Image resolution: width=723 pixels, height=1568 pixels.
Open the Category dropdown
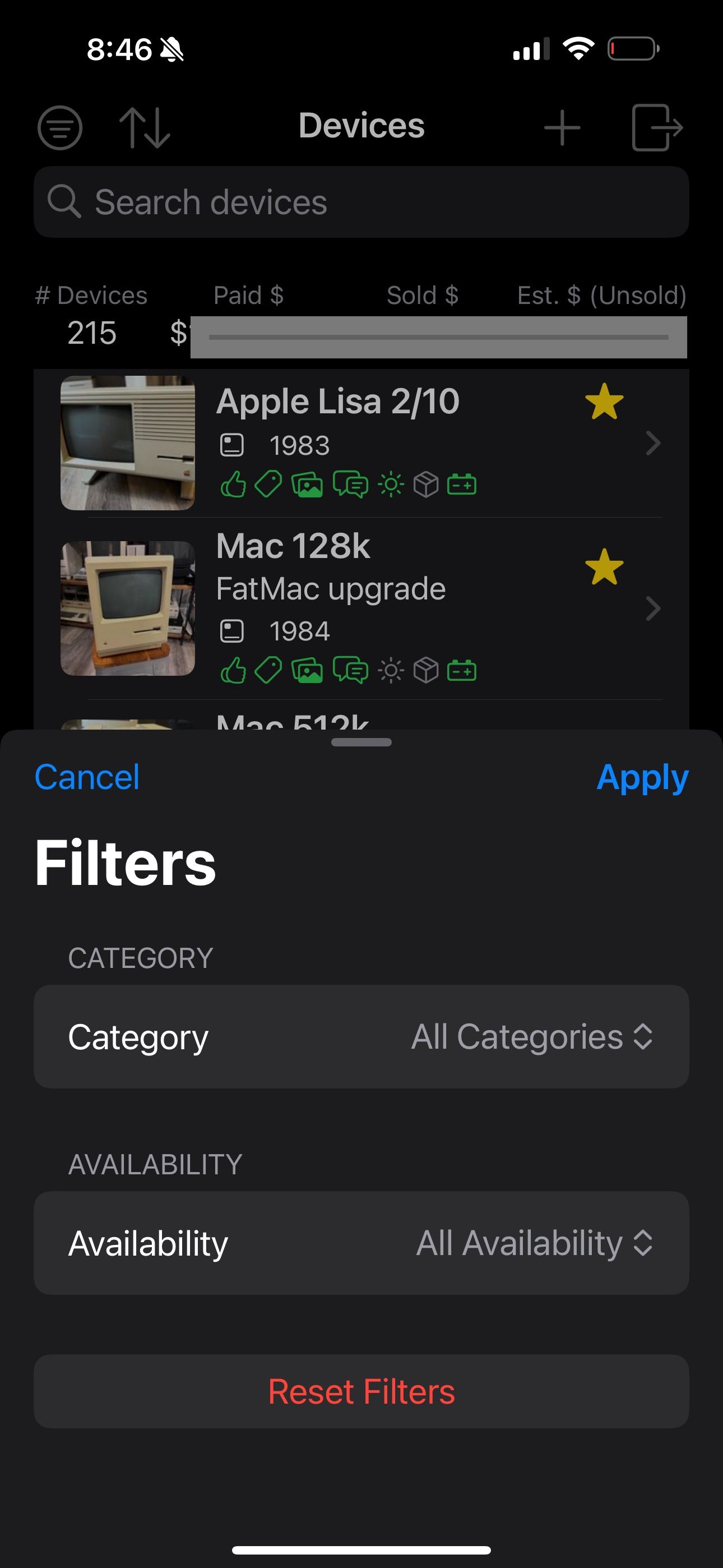click(531, 1036)
